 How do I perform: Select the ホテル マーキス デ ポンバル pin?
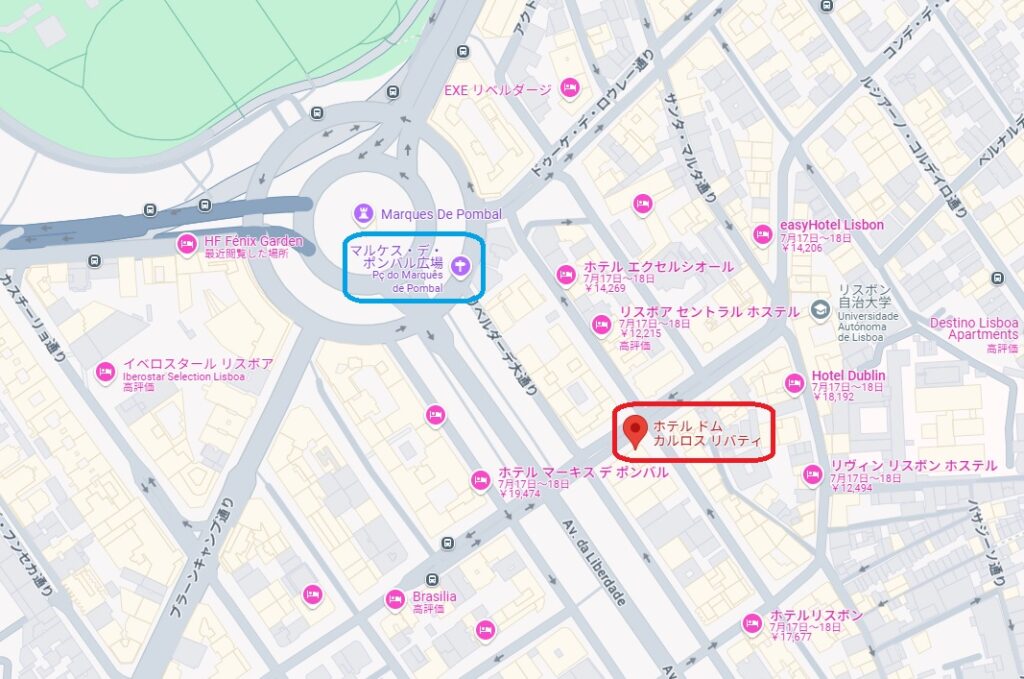[481, 481]
